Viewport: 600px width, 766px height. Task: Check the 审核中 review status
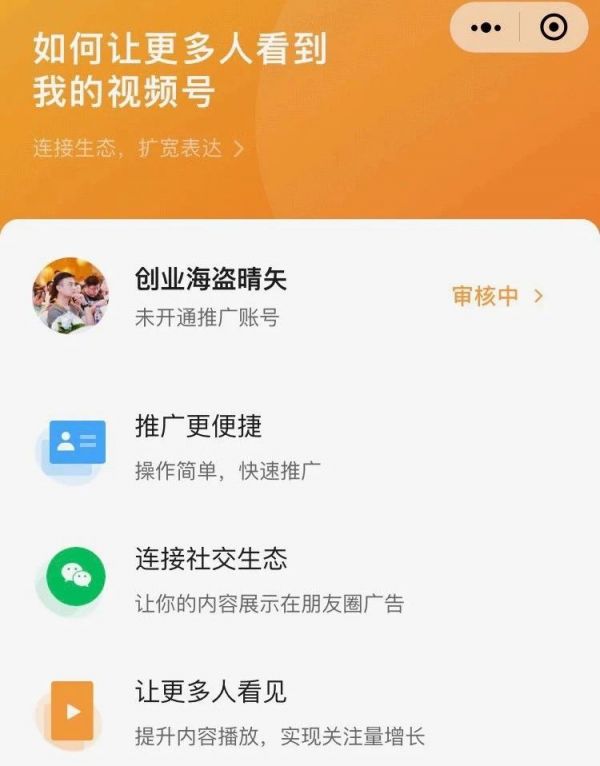coord(497,296)
